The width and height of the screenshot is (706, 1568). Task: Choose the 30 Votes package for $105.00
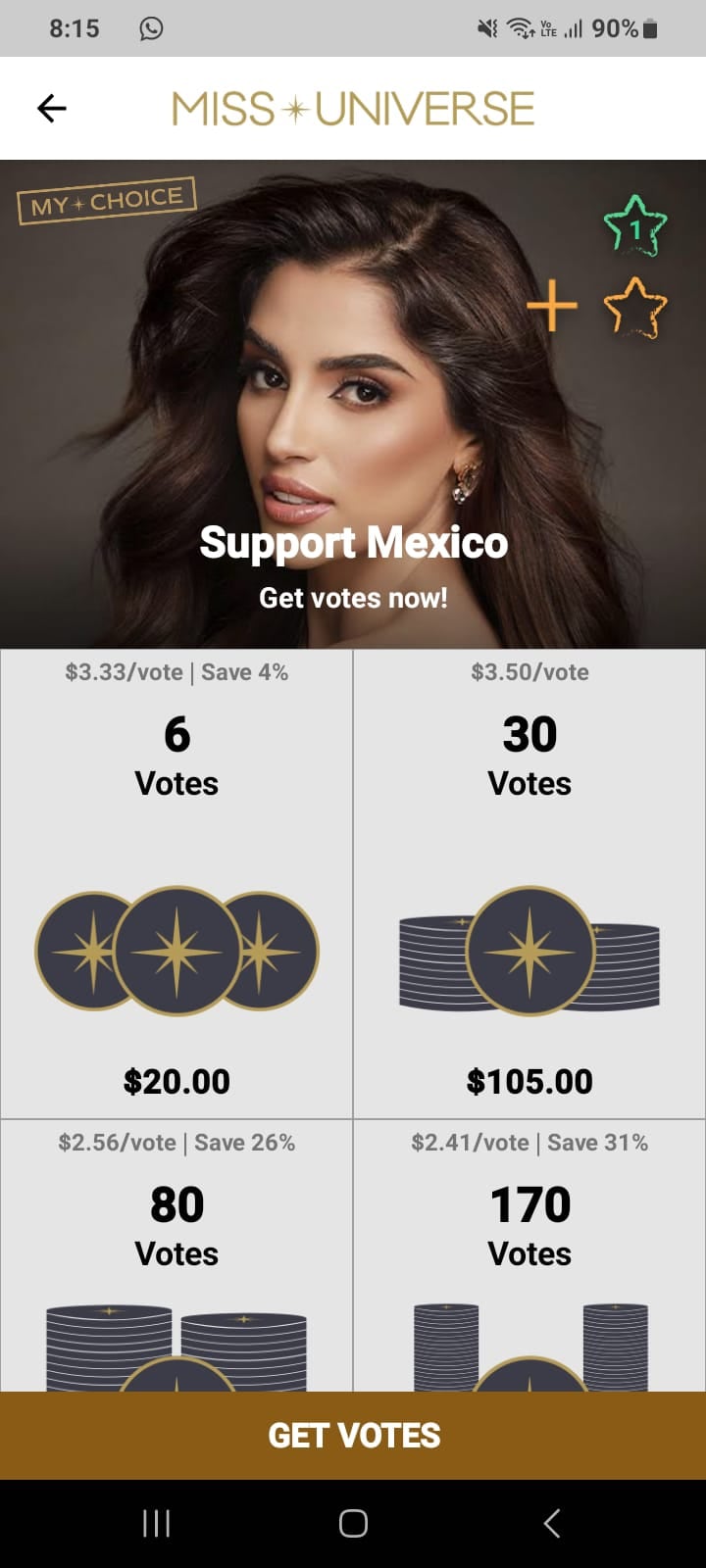coord(529,883)
